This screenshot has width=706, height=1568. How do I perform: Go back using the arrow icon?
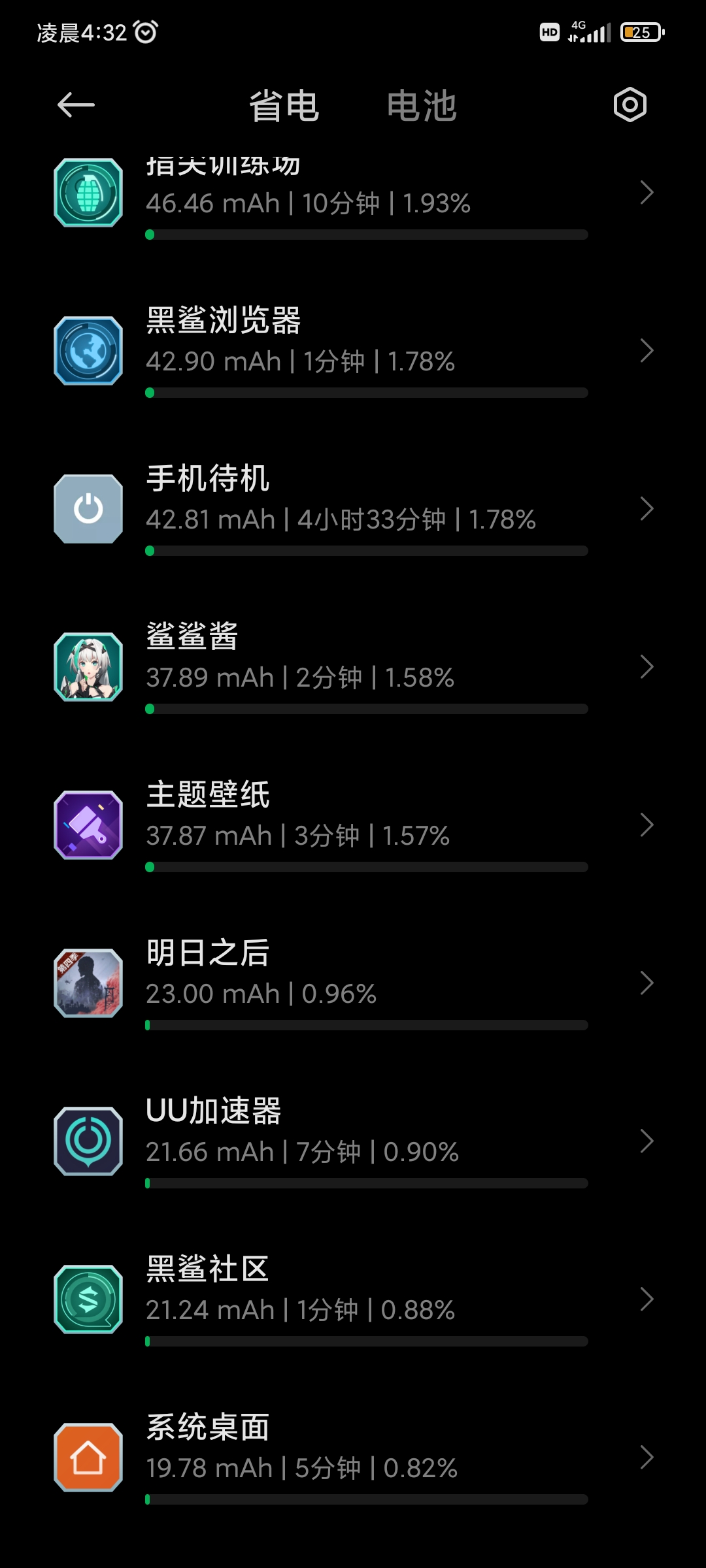pyautogui.click(x=76, y=105)
